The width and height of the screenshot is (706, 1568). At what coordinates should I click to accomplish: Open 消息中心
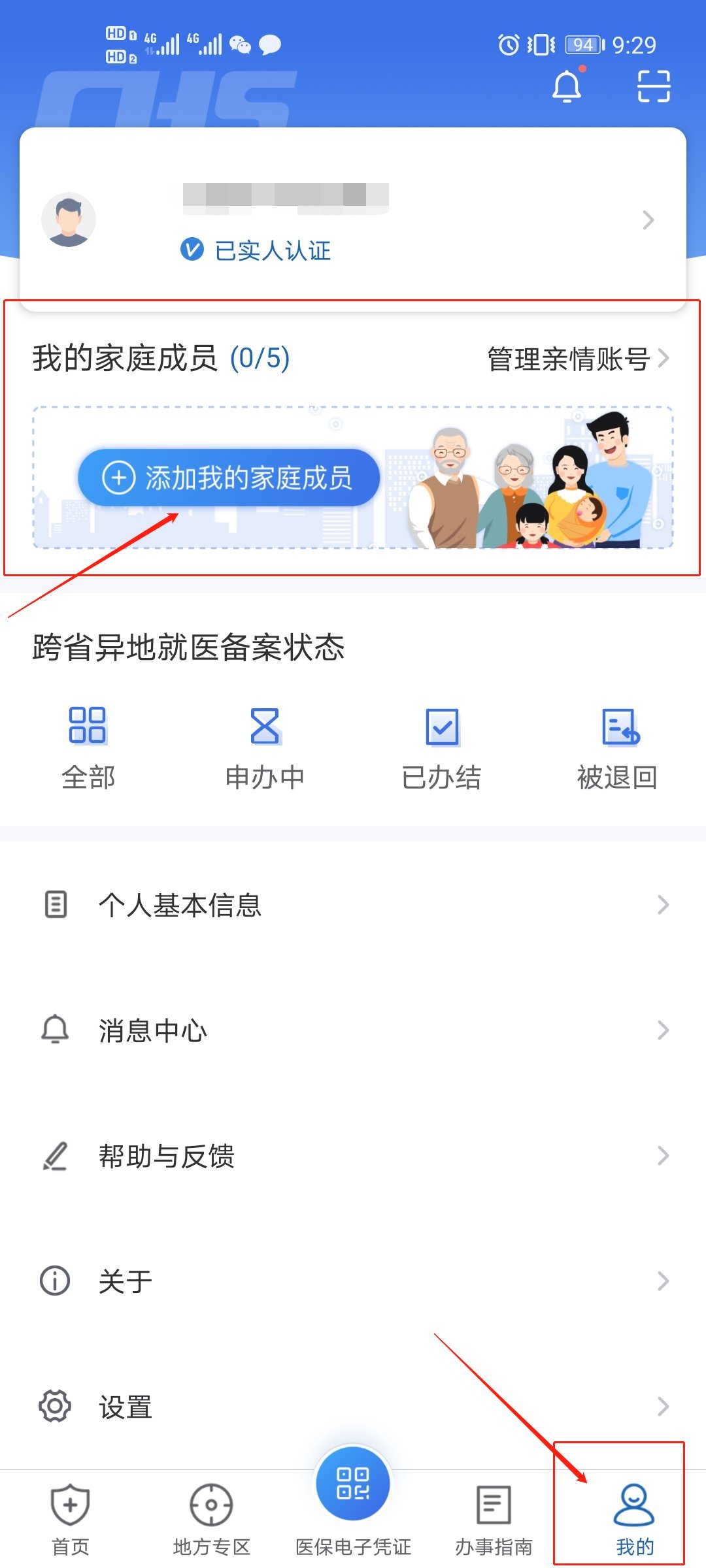point(353,1030)
